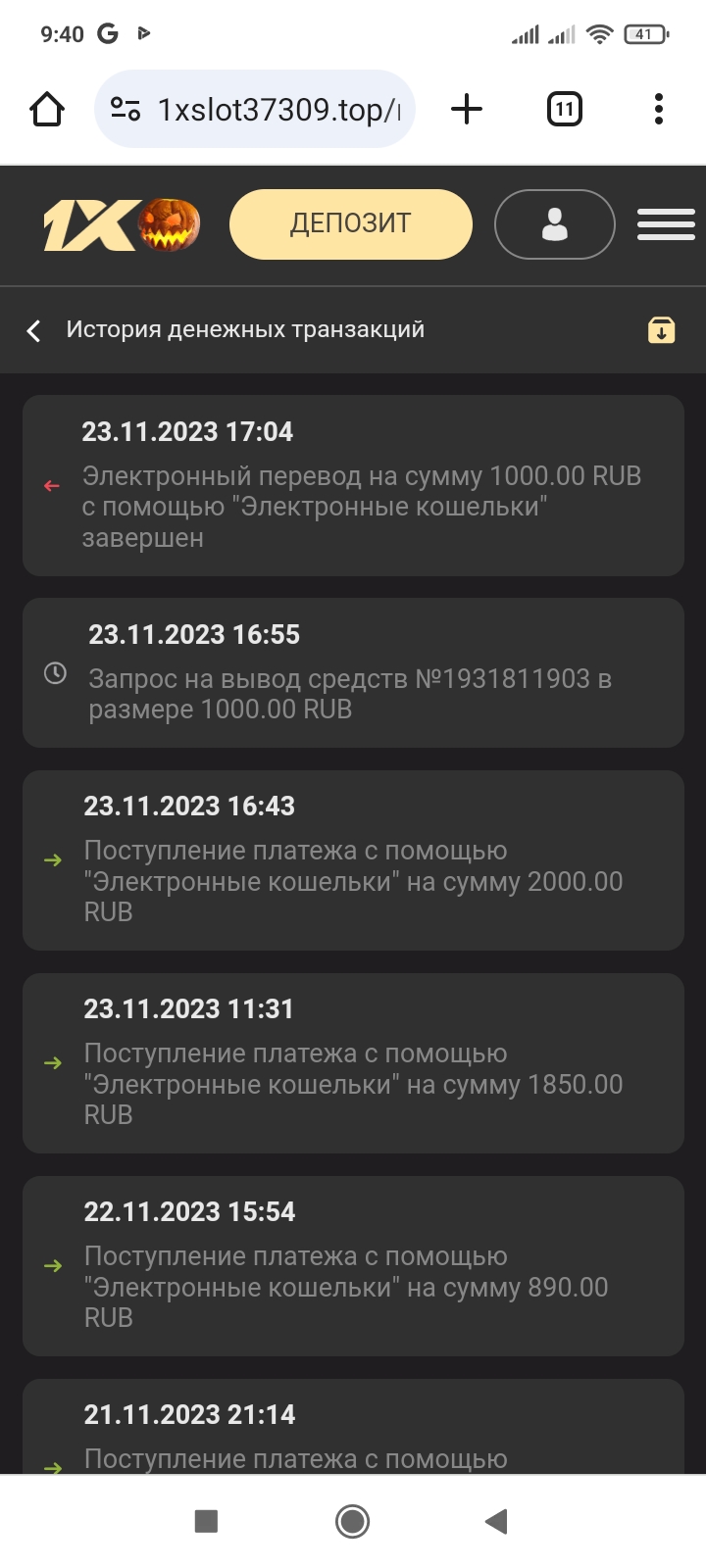Image resolution: width=706 pixels, height=1568 pixels.
Task: Tap the yellow download archive icon
Action: pos(662,330)
